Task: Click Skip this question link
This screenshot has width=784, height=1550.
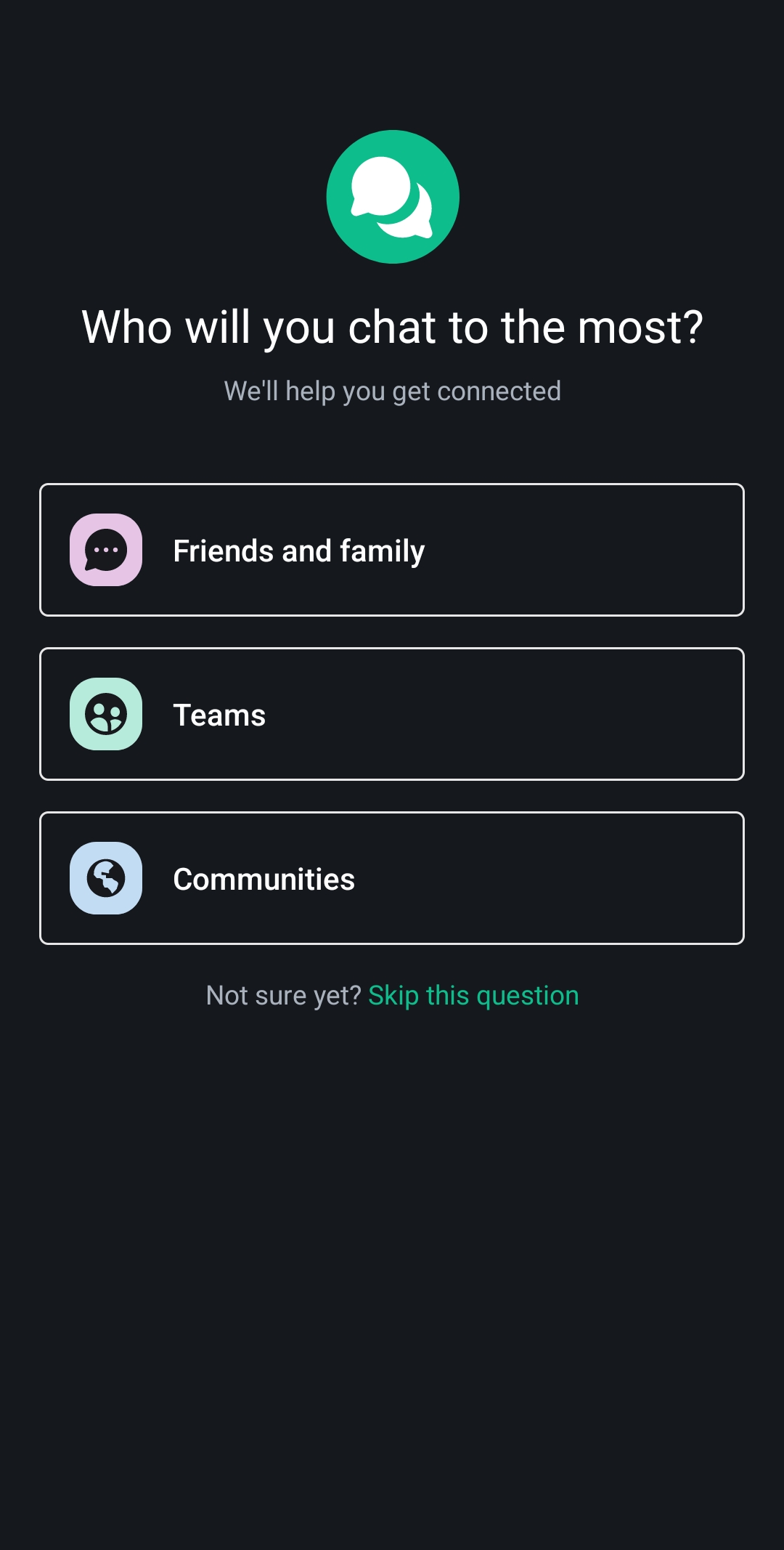Action: coord(473,995)
